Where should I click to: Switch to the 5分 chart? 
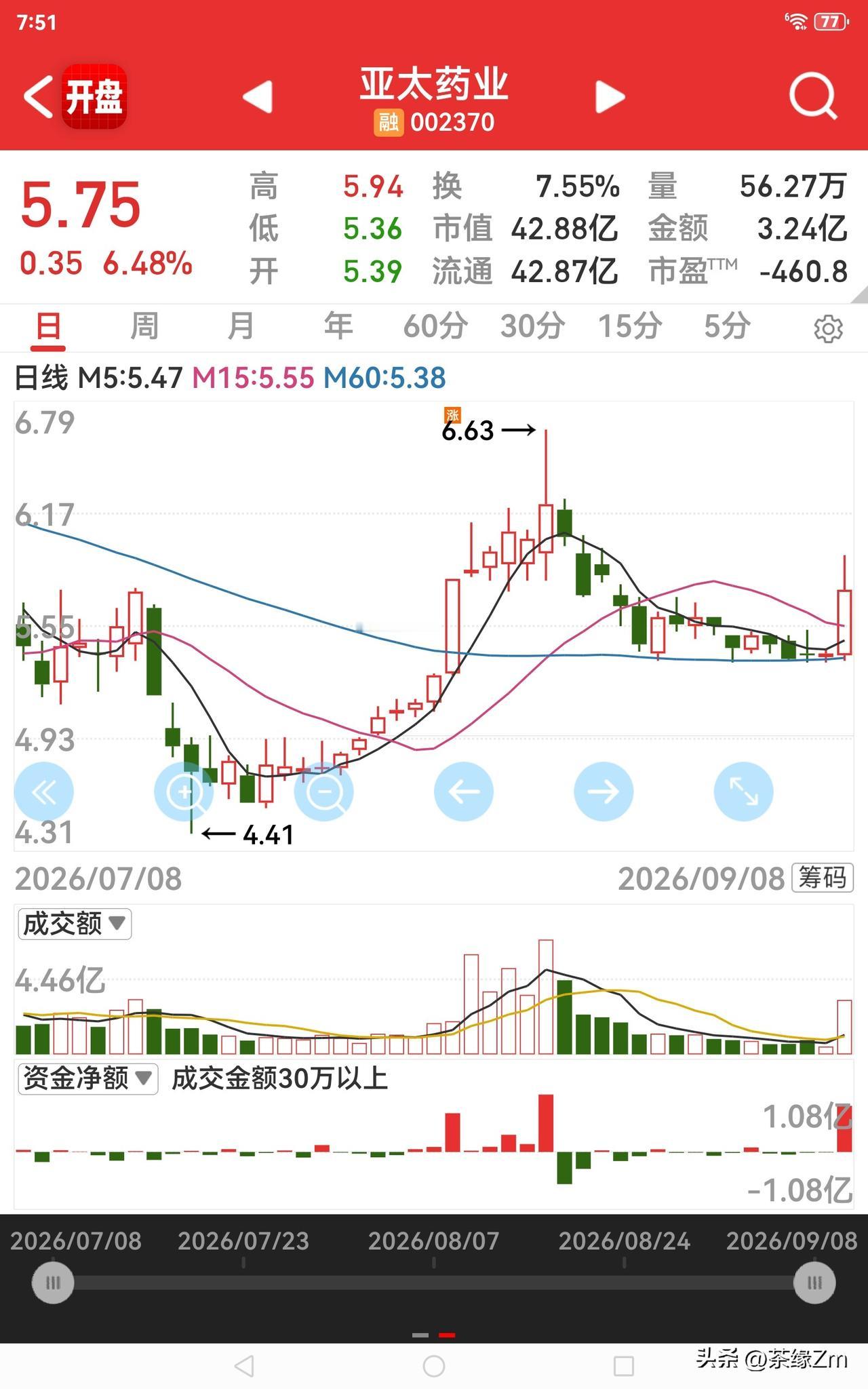[x=727, y=326]
